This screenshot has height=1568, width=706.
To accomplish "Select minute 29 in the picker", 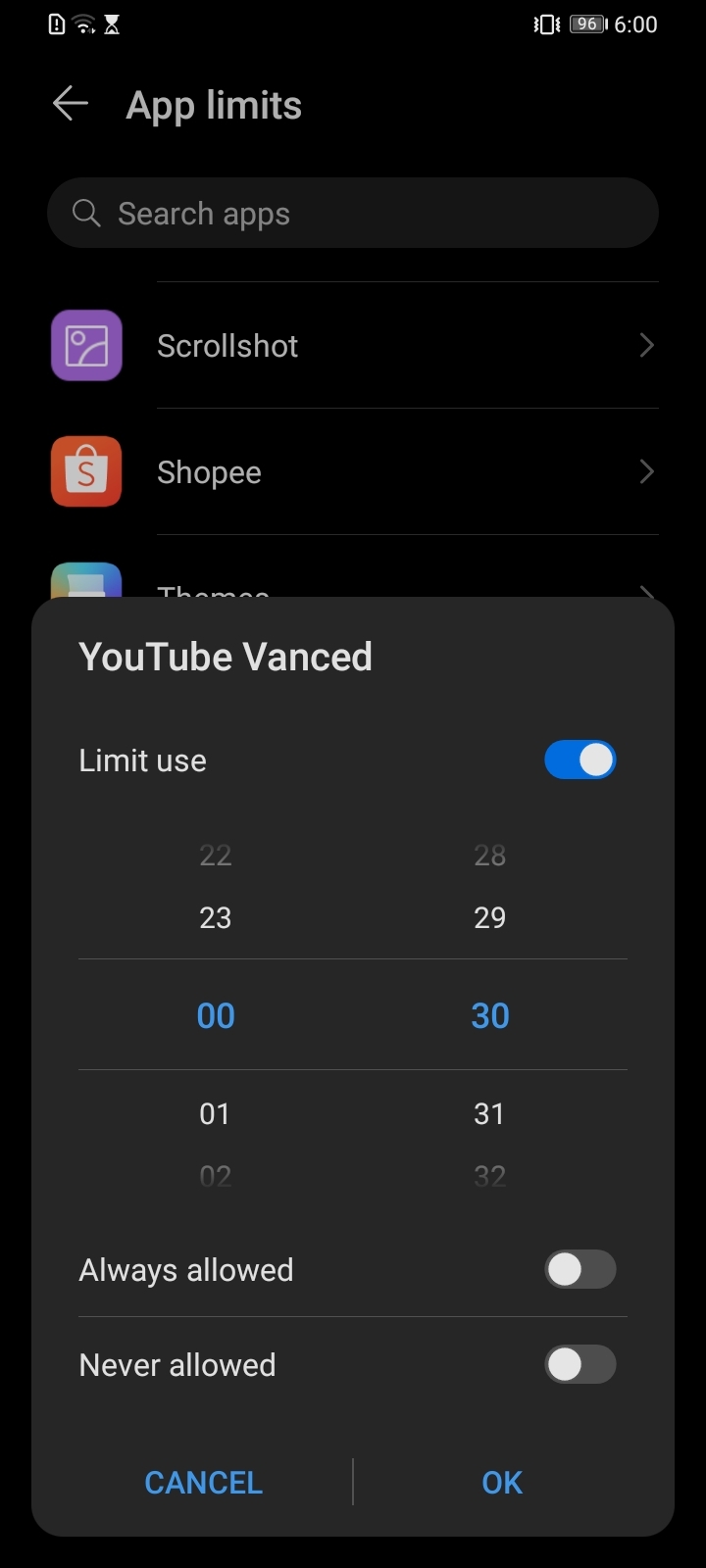I will (489, 917).
